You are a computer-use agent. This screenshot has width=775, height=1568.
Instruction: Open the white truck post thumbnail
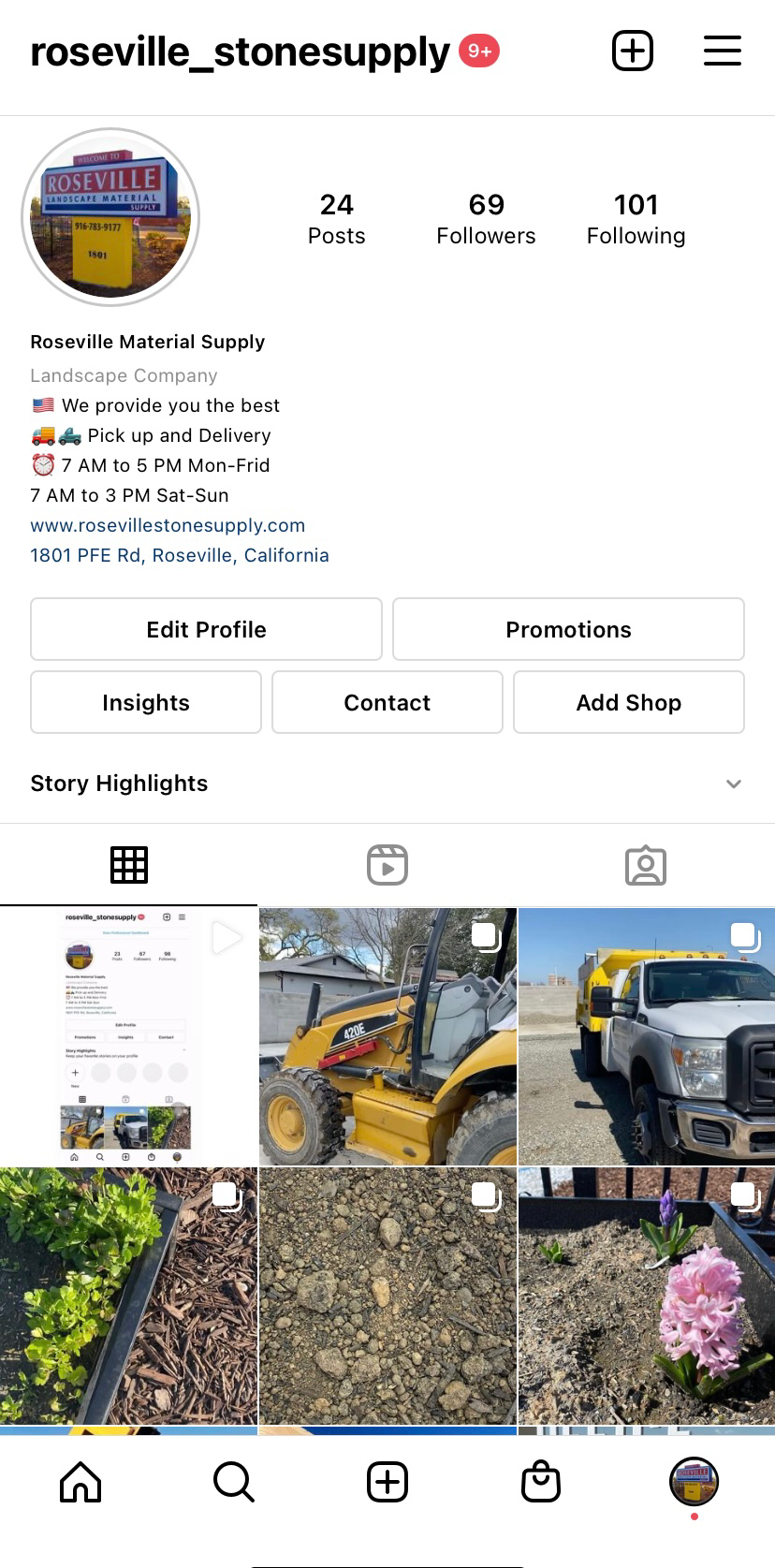point(645,1036)
